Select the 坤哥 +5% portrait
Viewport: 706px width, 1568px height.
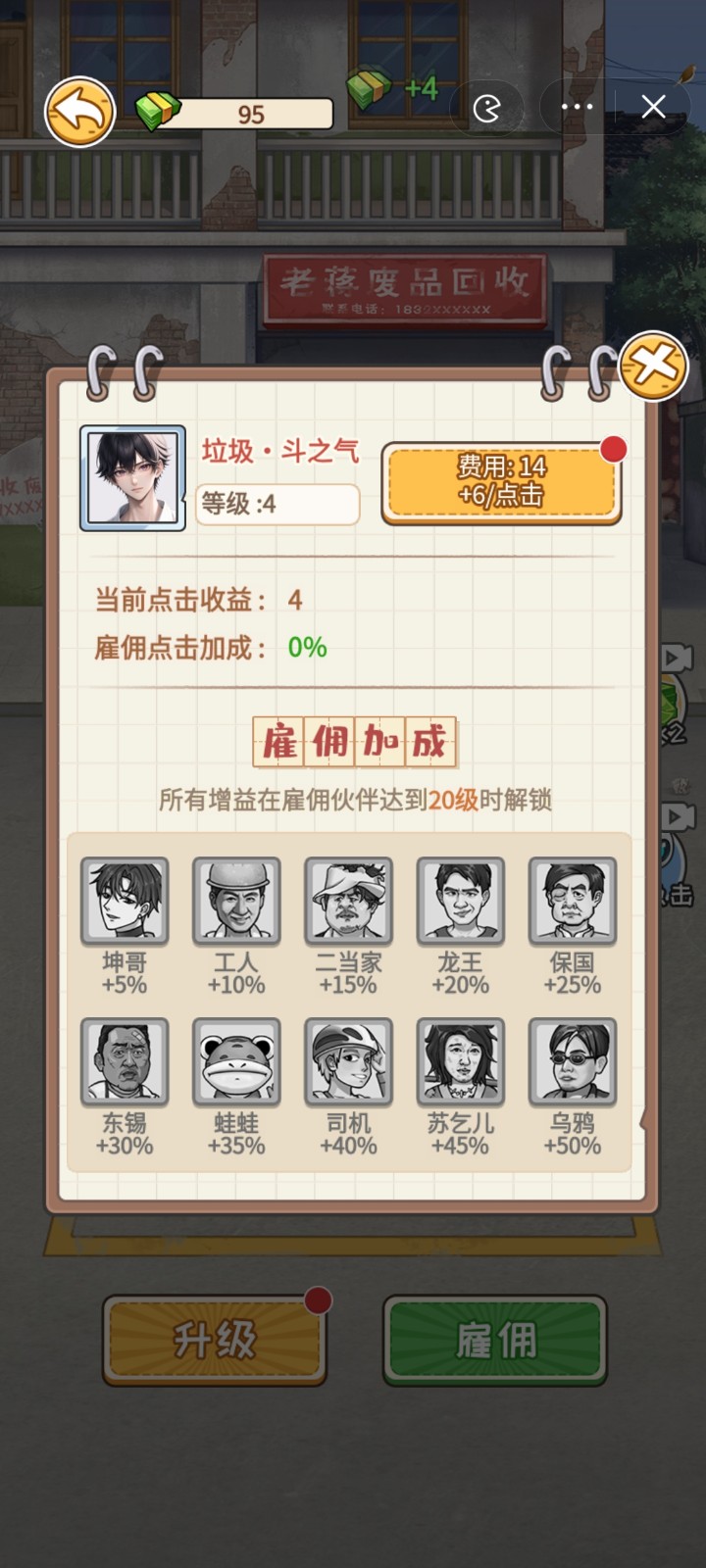point(125,901)
